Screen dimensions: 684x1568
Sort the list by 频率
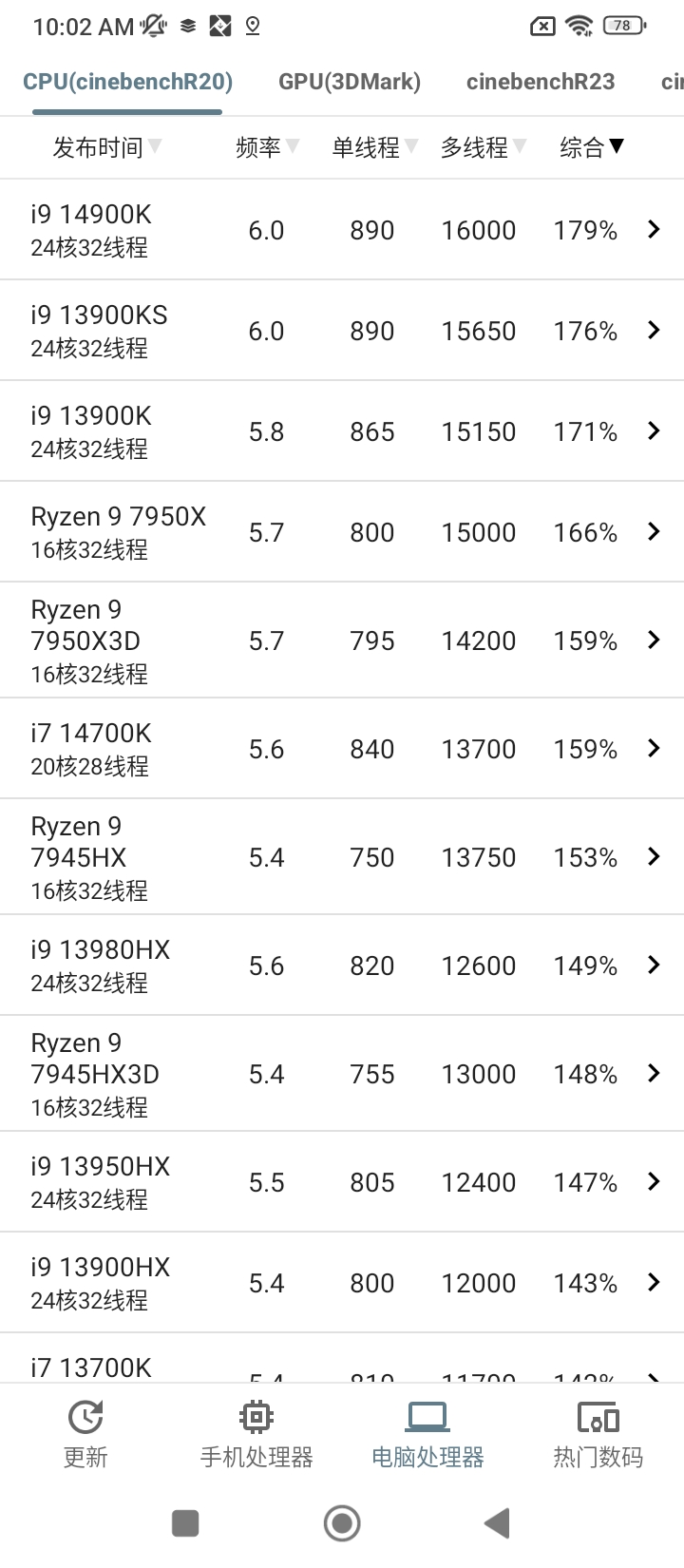click(268, 147)
